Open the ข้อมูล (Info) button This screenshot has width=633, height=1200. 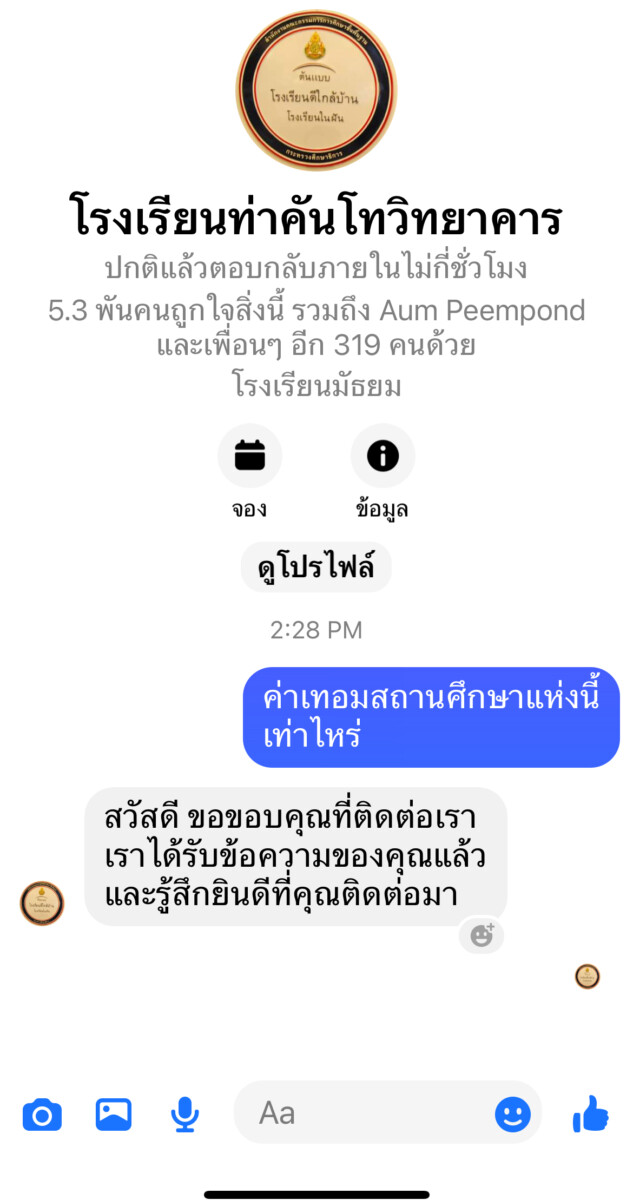pos(382,457)
